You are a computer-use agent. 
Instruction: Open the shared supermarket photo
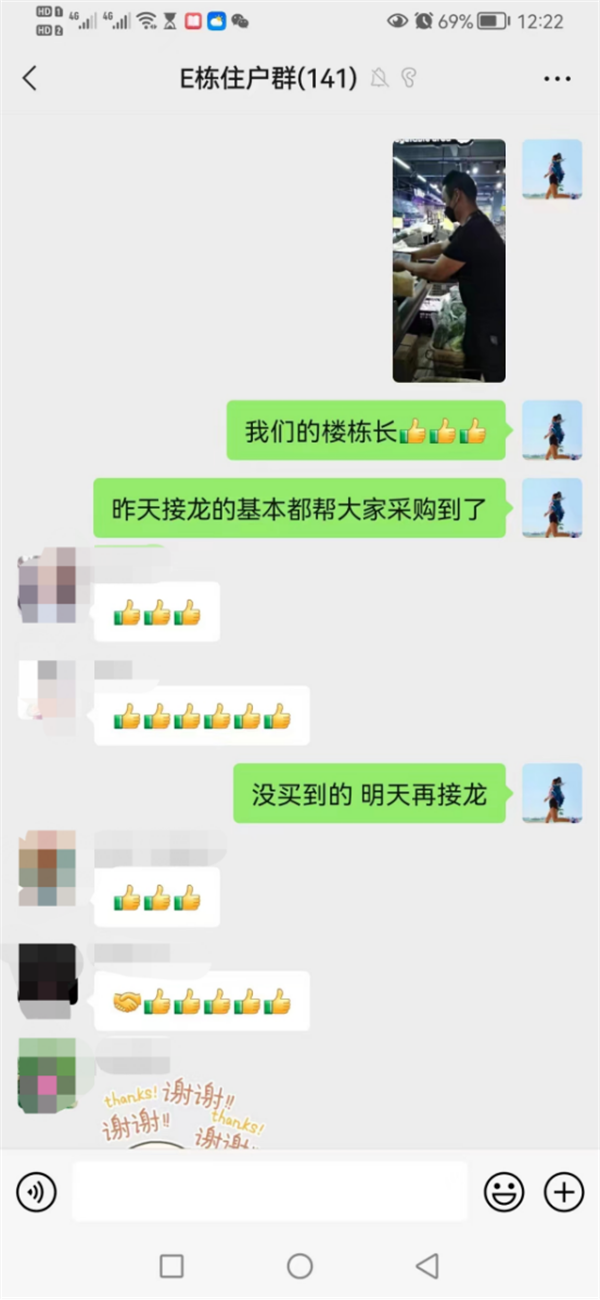(449, 261)
